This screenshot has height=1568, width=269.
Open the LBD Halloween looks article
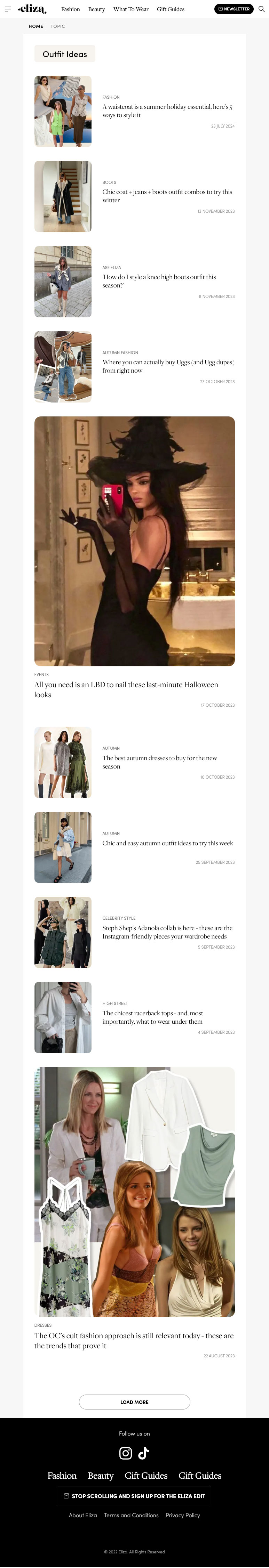pyautogui.click(x=126, y=689)
